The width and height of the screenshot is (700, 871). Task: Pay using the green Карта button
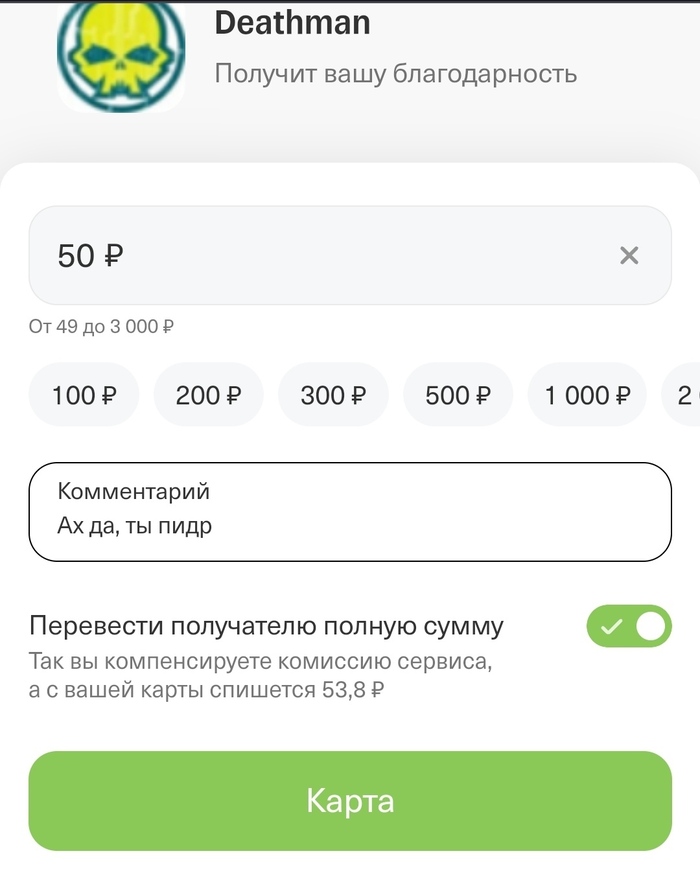(x=349, y=801)
